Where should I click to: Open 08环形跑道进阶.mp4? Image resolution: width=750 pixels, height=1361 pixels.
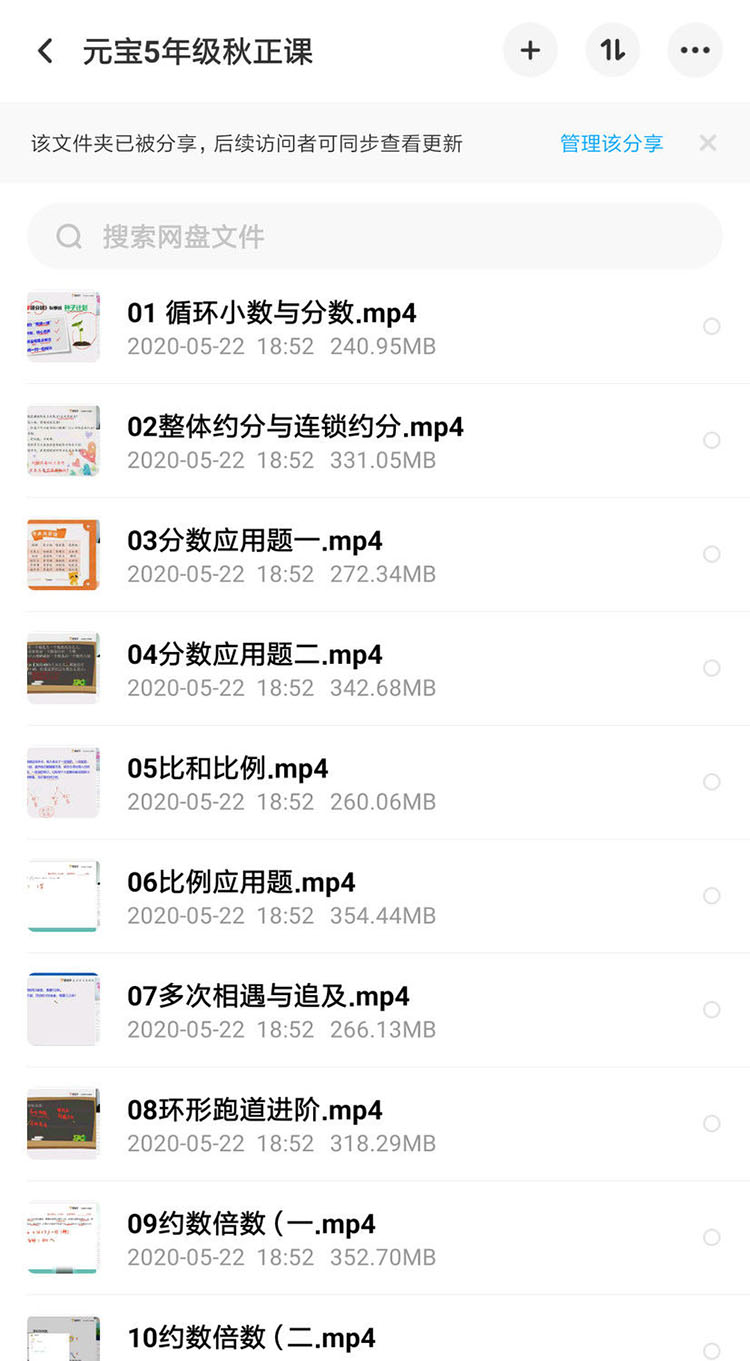tap(254, 1124)
